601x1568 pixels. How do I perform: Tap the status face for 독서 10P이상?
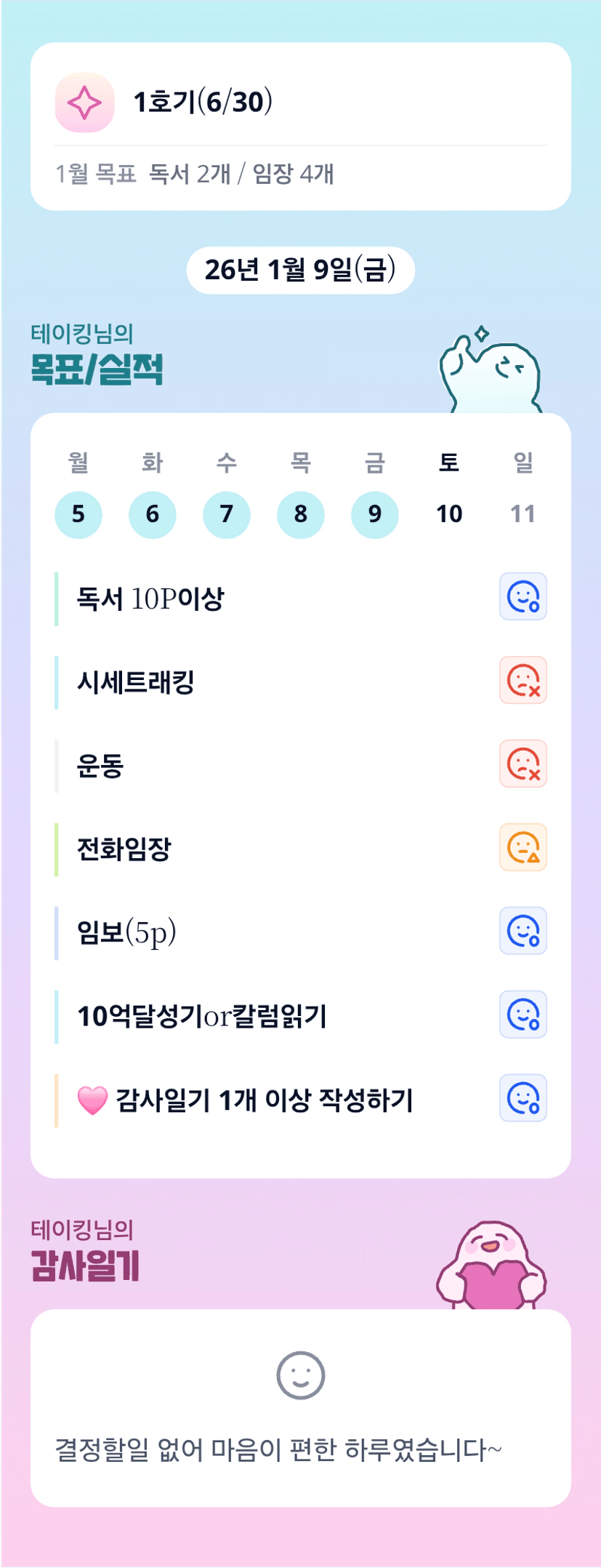pyautogui.click(x=523, y=596)
